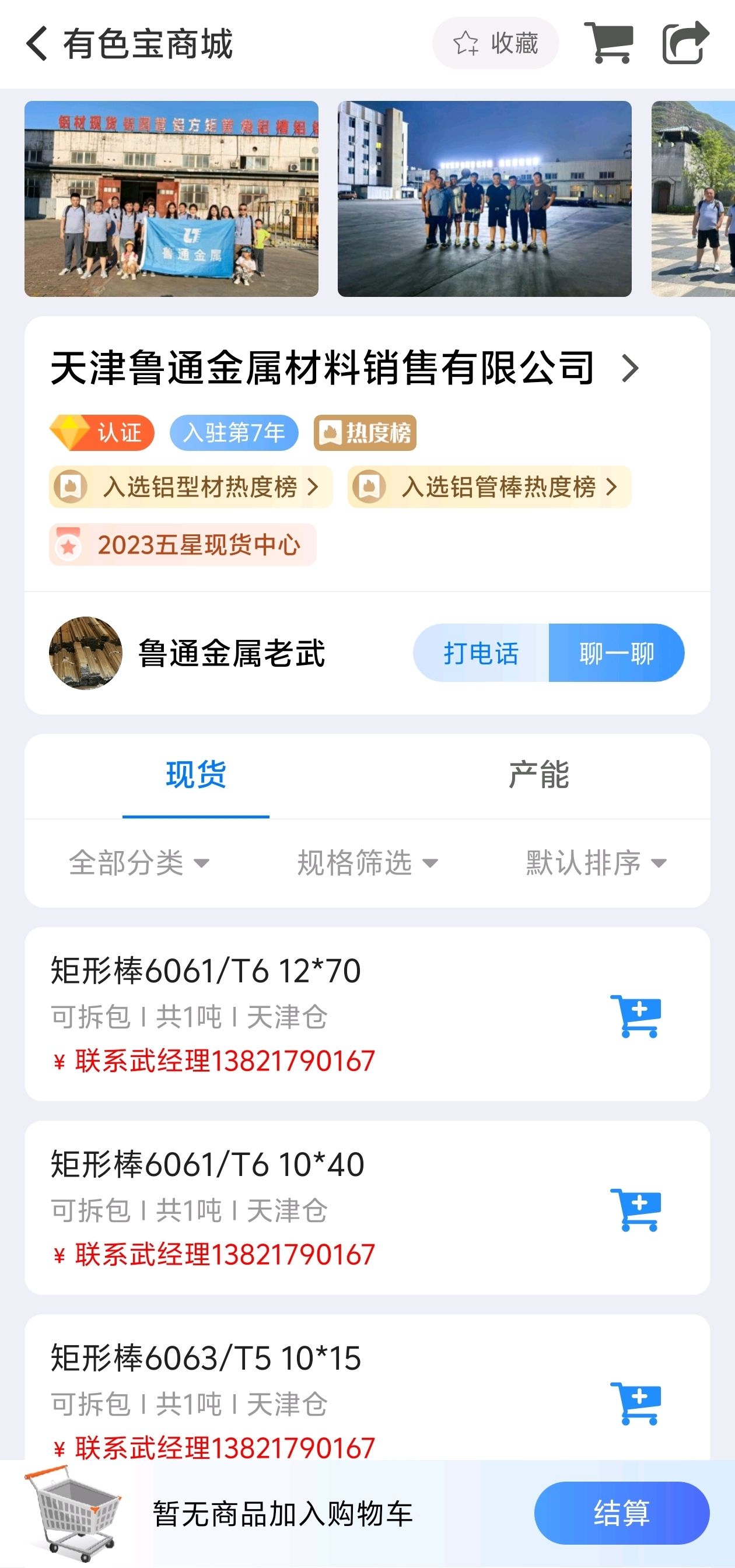Open 入选铝管棒热度榜 ranking

click(x=489, y=487)
